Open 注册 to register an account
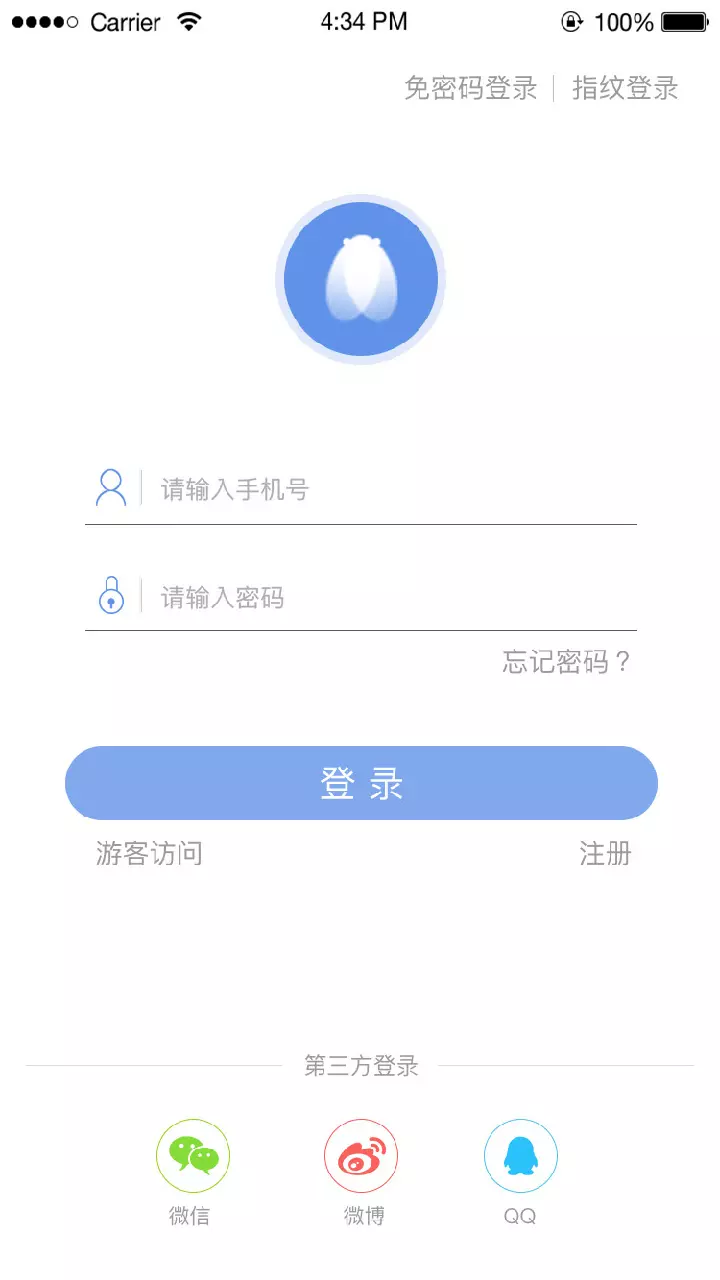The height and width of the screenshot is (1280, 720). tap(606, 854)
